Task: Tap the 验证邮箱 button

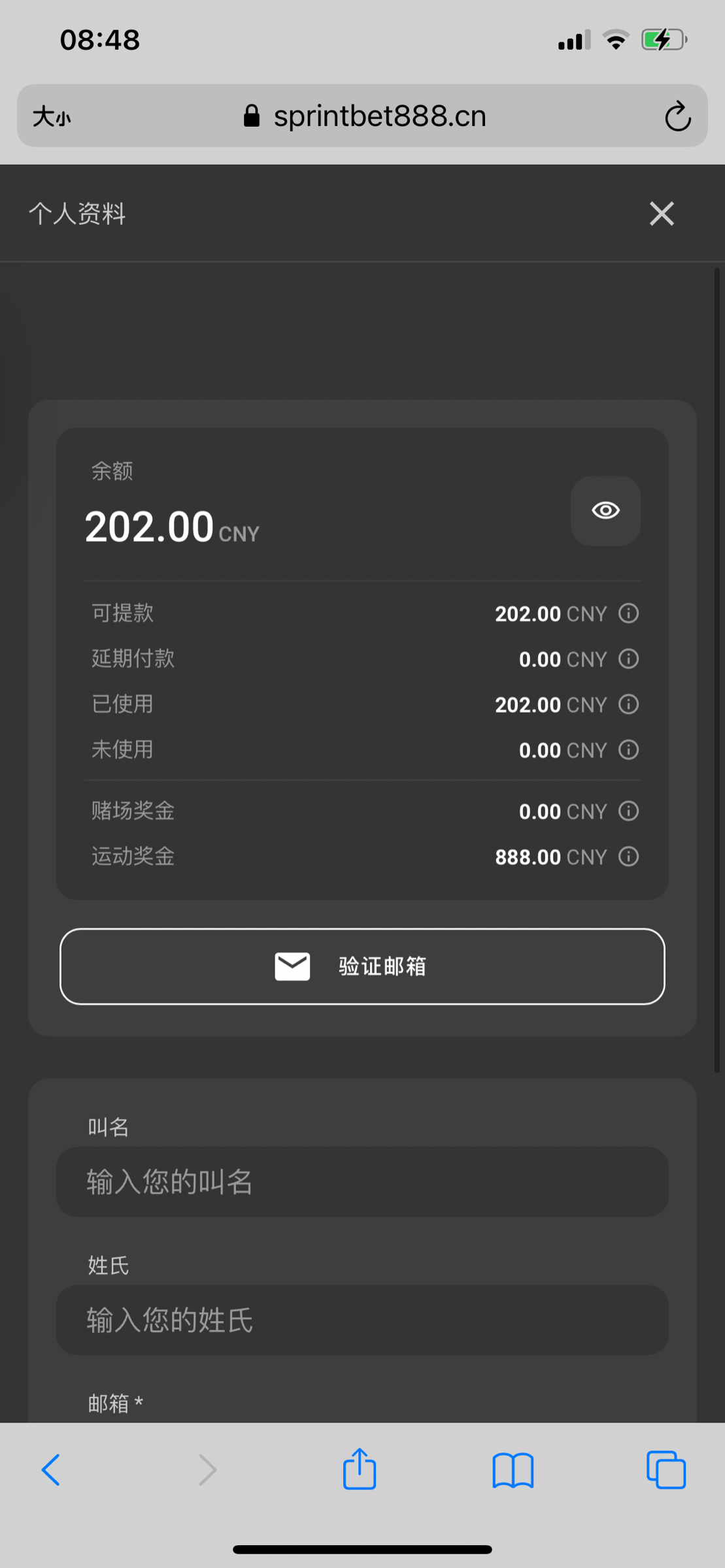Action: [362, 966]
